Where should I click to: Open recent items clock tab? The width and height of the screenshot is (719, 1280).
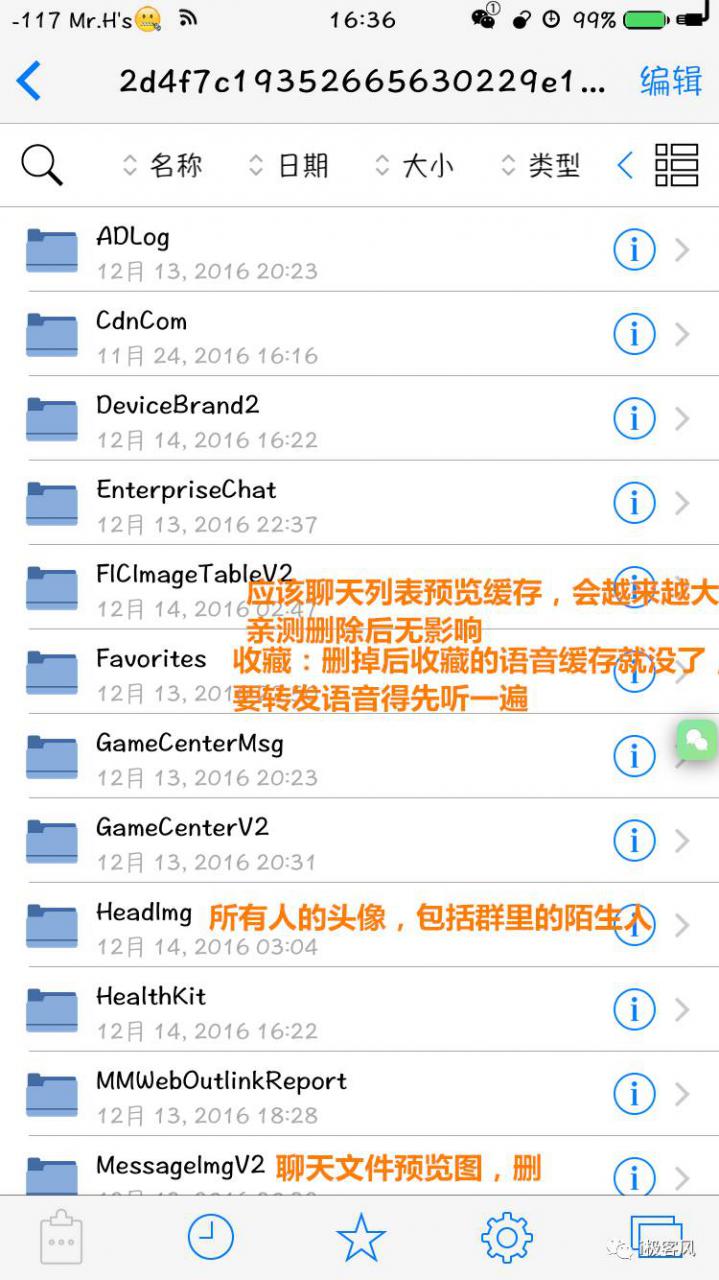tap(210, 1238)
